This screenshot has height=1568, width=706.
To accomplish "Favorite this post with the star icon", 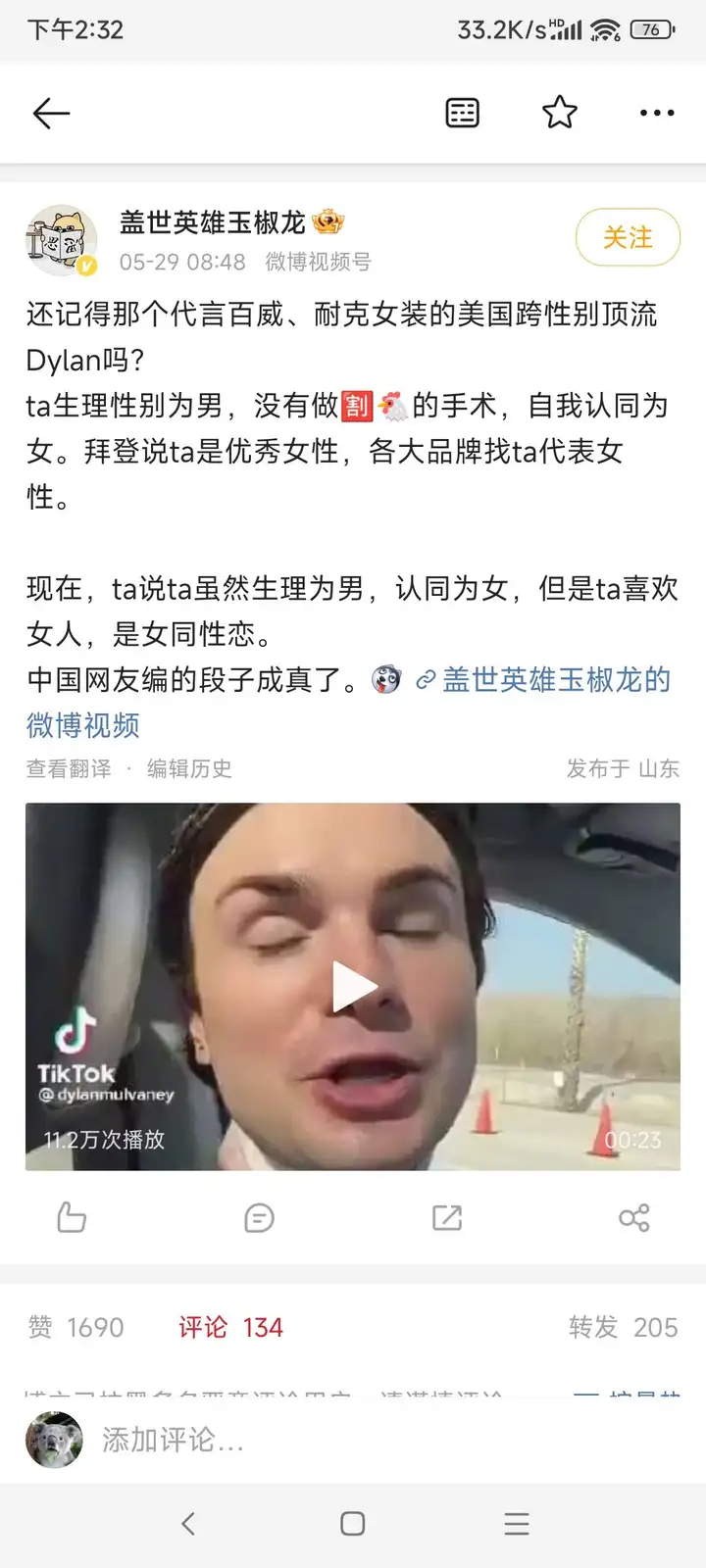I will click(560, 113).
